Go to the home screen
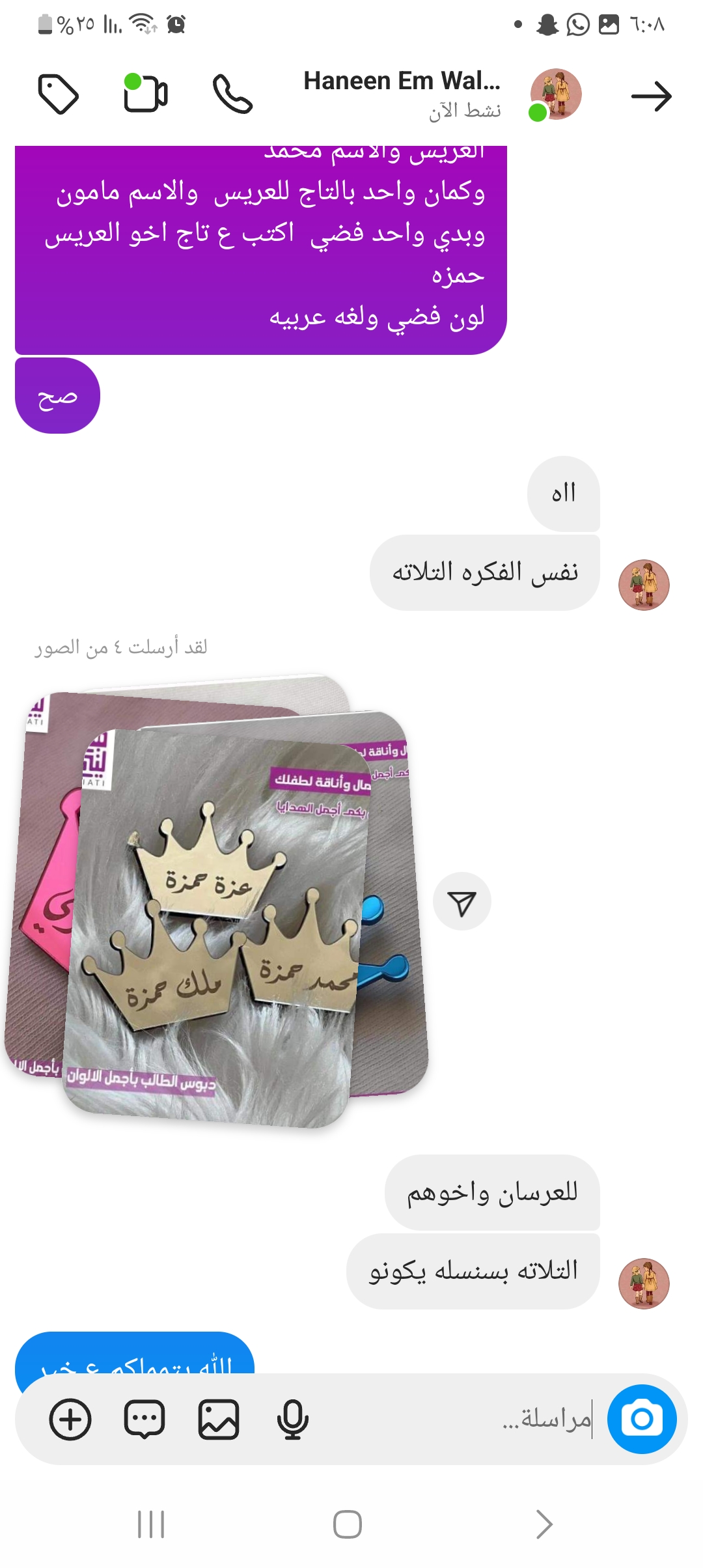The height and width of the screenshot is (1568, 703). pos(348,1524)
